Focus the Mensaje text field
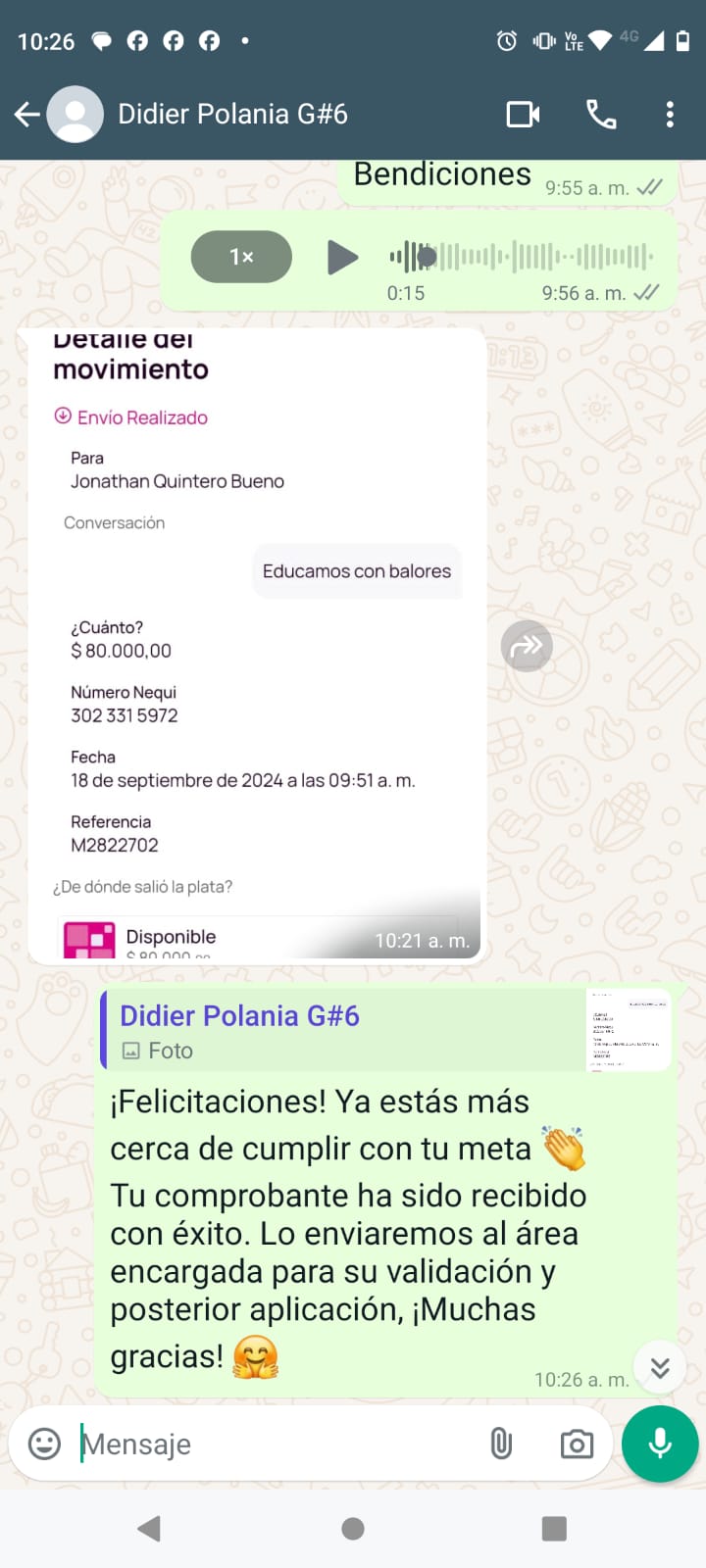 click(275, 1444)
